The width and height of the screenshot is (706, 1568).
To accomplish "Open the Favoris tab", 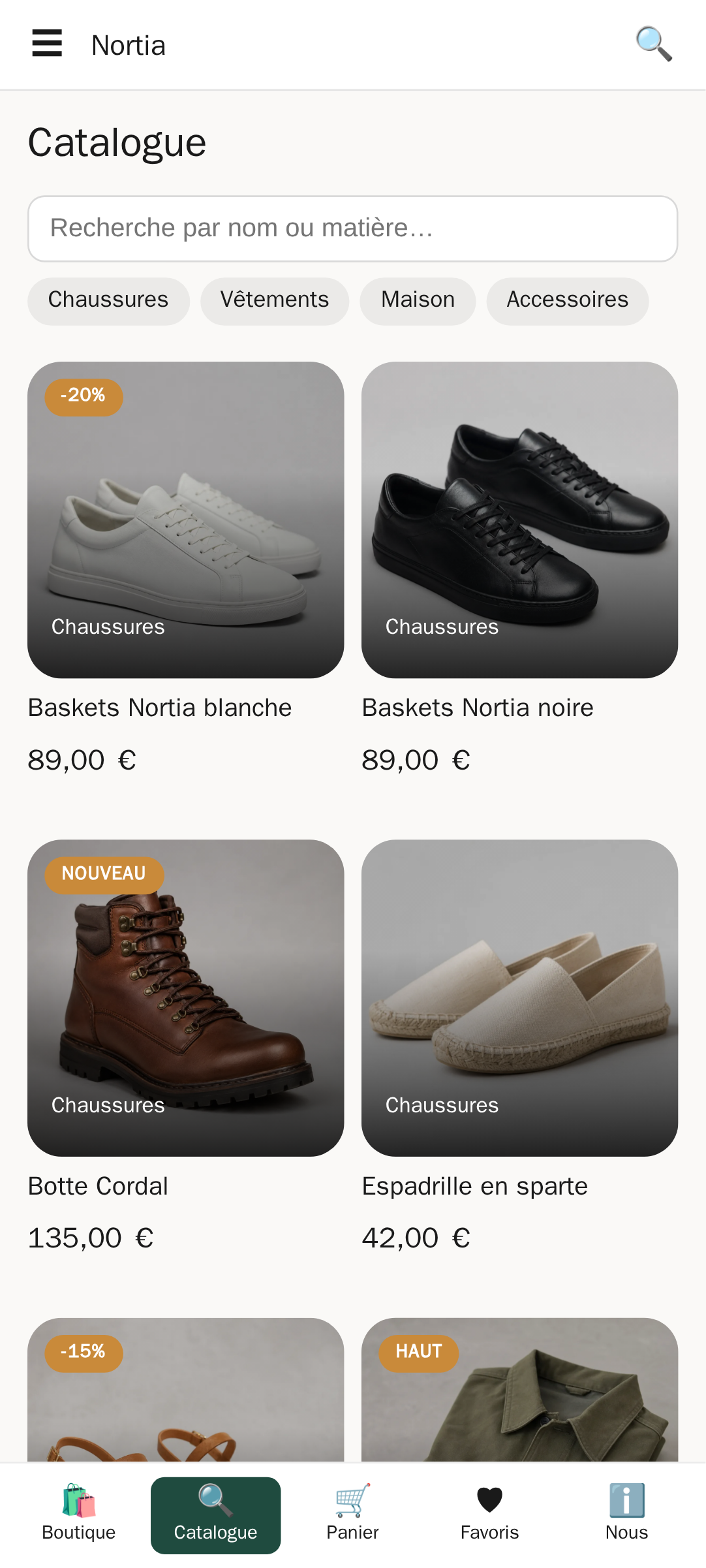I will click(490, 1515).
